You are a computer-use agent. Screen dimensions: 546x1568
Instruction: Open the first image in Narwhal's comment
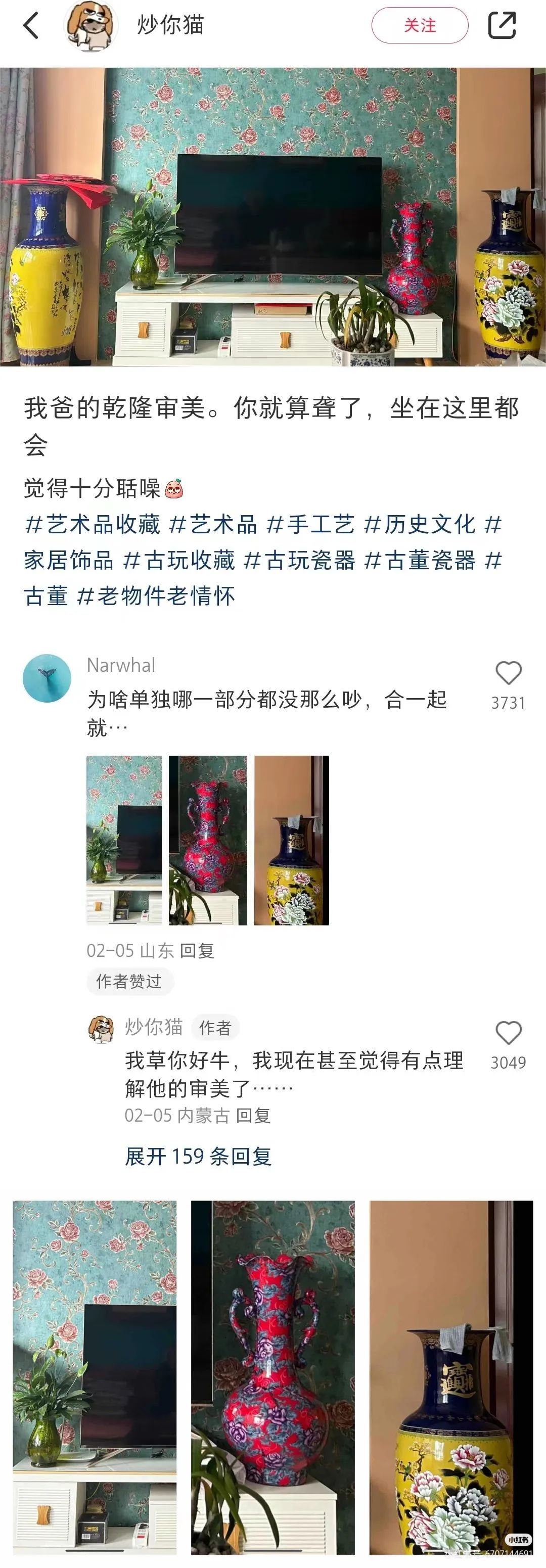(124, 840)
